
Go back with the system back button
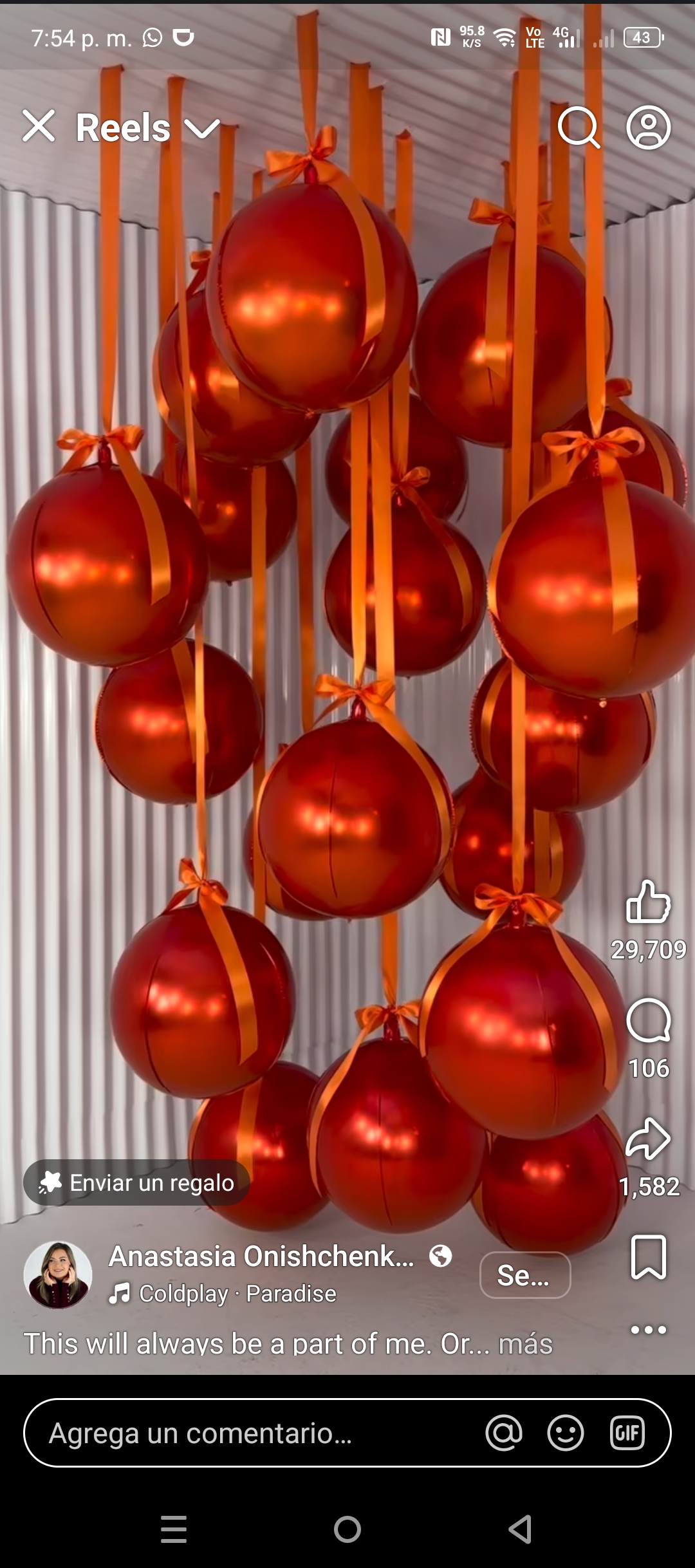click(520, 1529)
